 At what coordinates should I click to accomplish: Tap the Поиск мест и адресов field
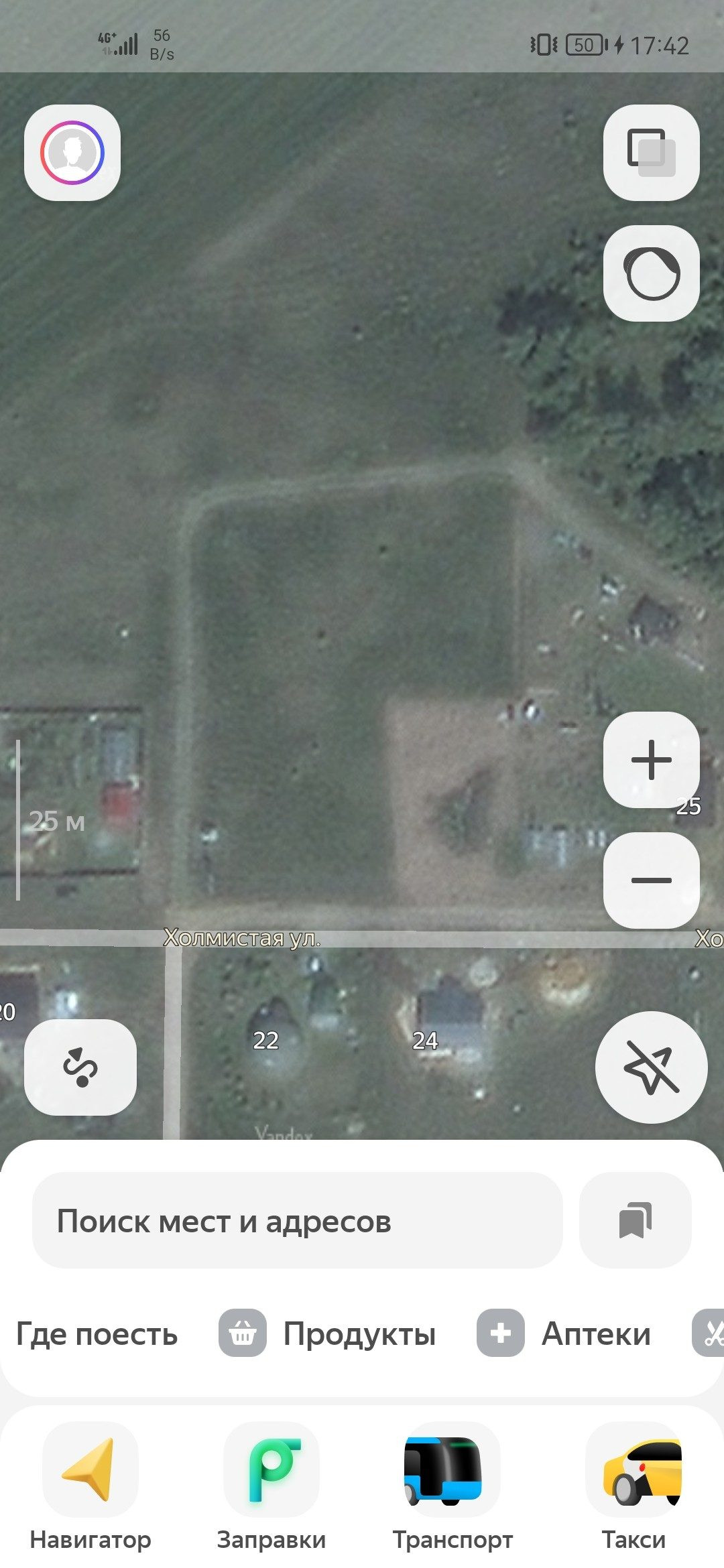click(x=297, y=1220)
